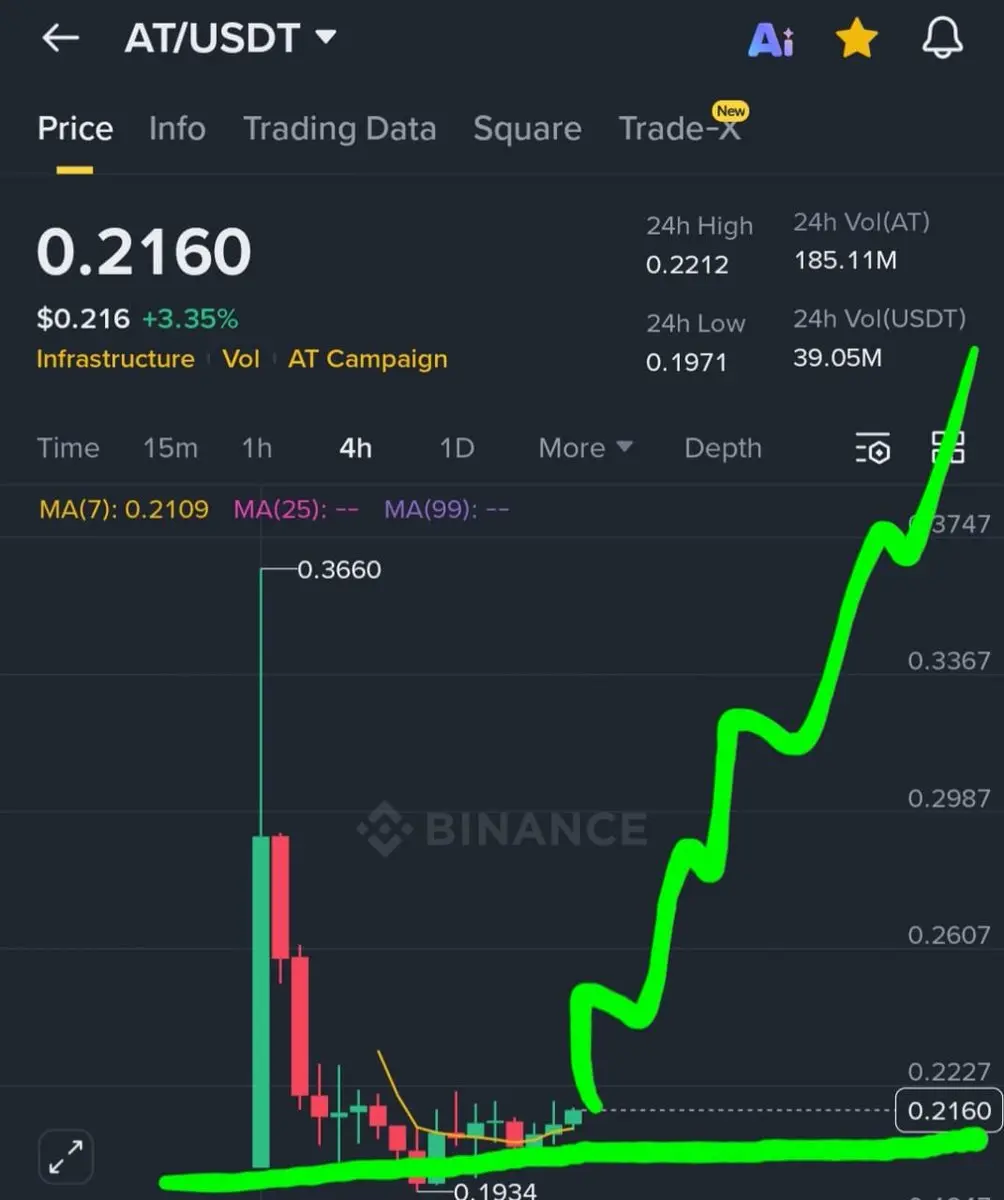Screen dimensions: 1004x1200
Task: Open chart indicator settings icon
Action: 872,449
